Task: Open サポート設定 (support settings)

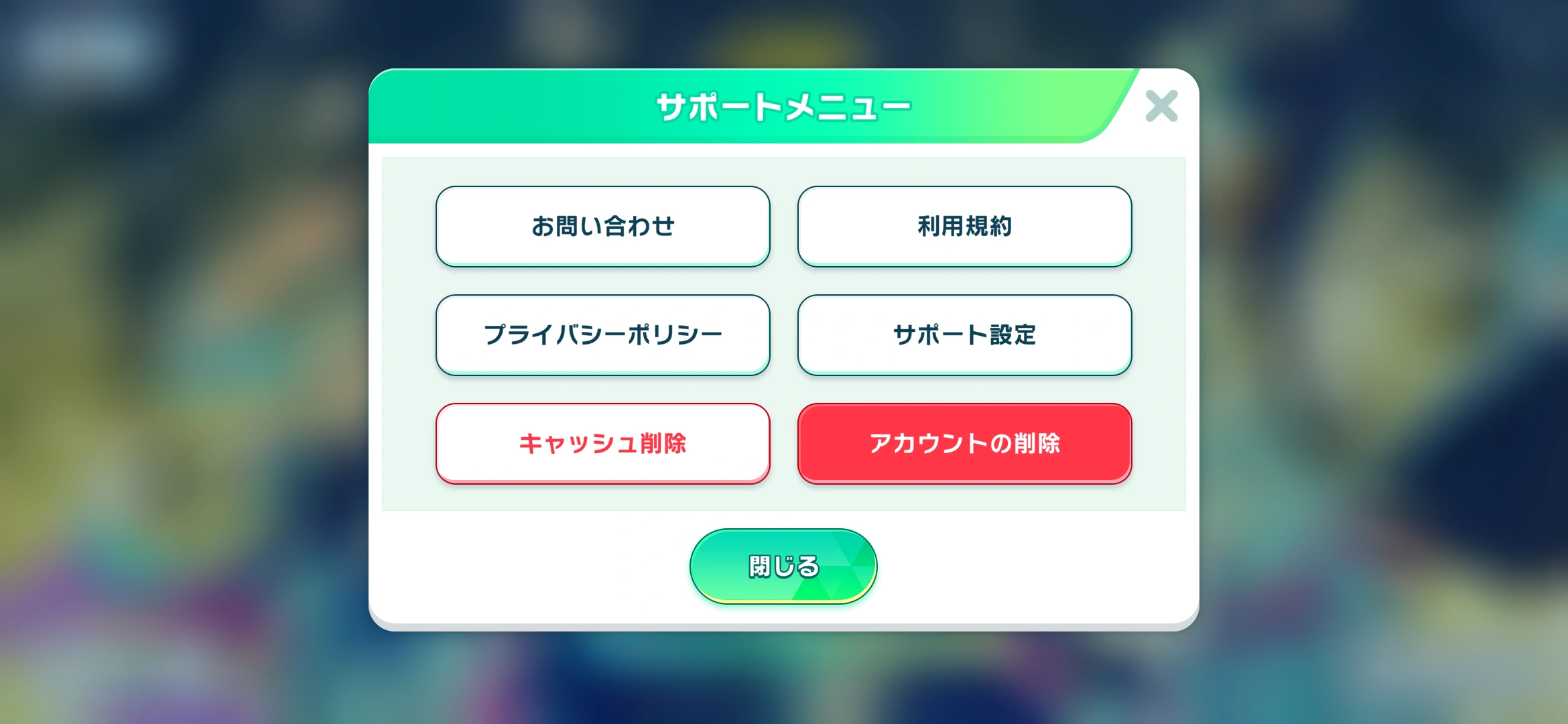Action: tap(964, 335)
